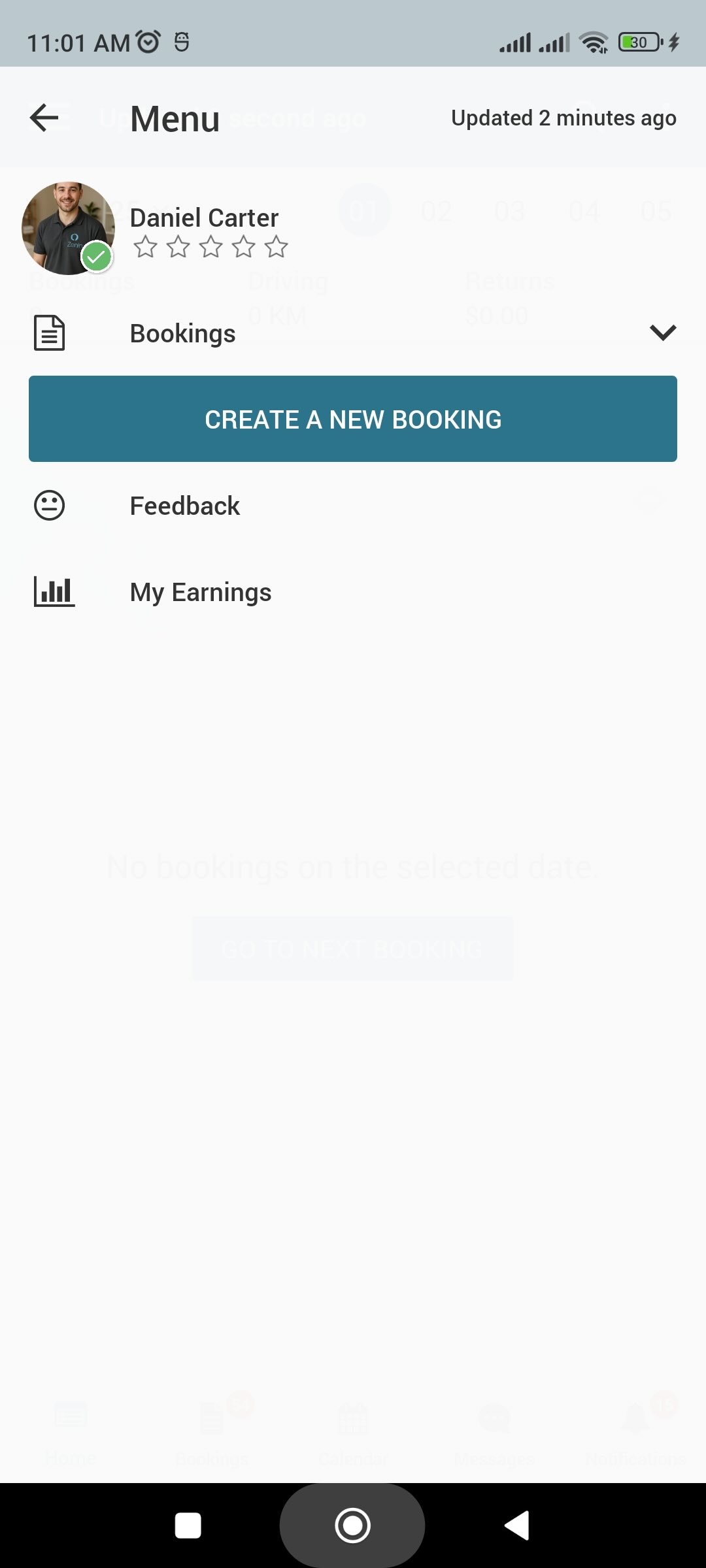This screenshot has width=706, height=1568.
Task: Open Daniel Carter's profile name
Action: click(x=204, y=217)
